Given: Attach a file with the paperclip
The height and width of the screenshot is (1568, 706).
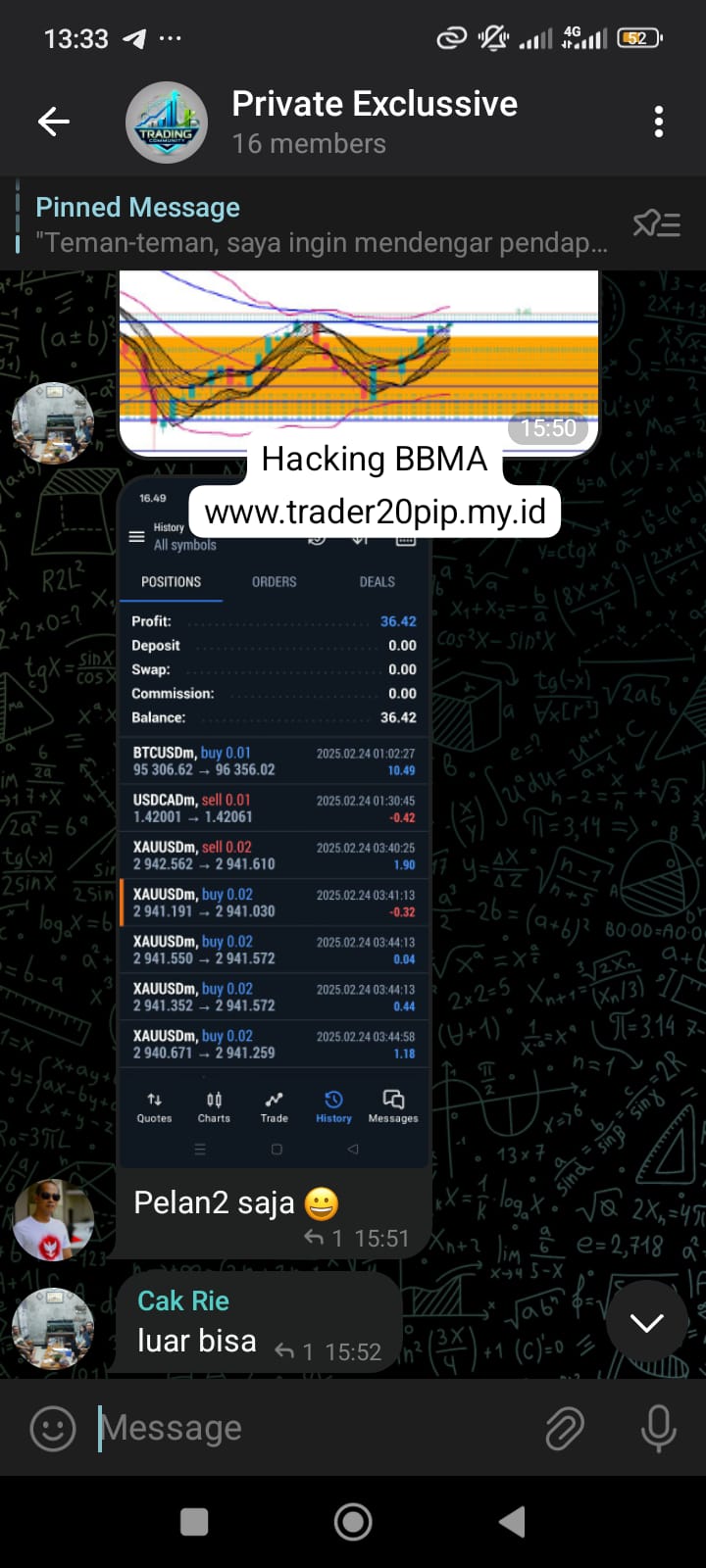Looking at the screenshot, I should click(565, 1429).
